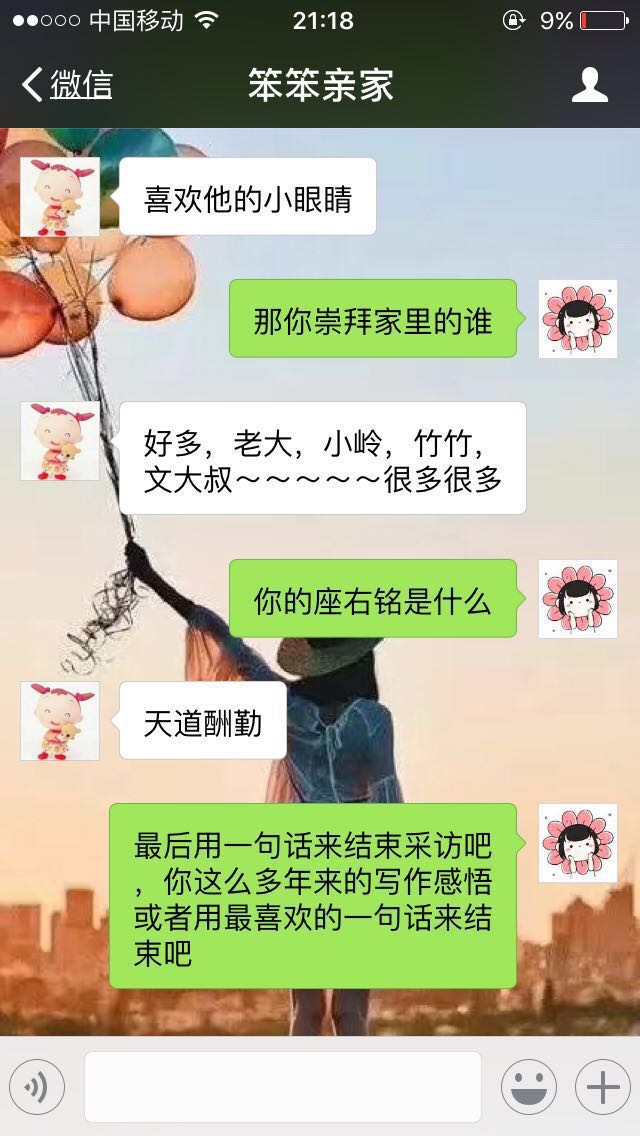Open the emoji sticker panel
The height and width of the screenshot is (1136, 640).
pos(528,1087)
